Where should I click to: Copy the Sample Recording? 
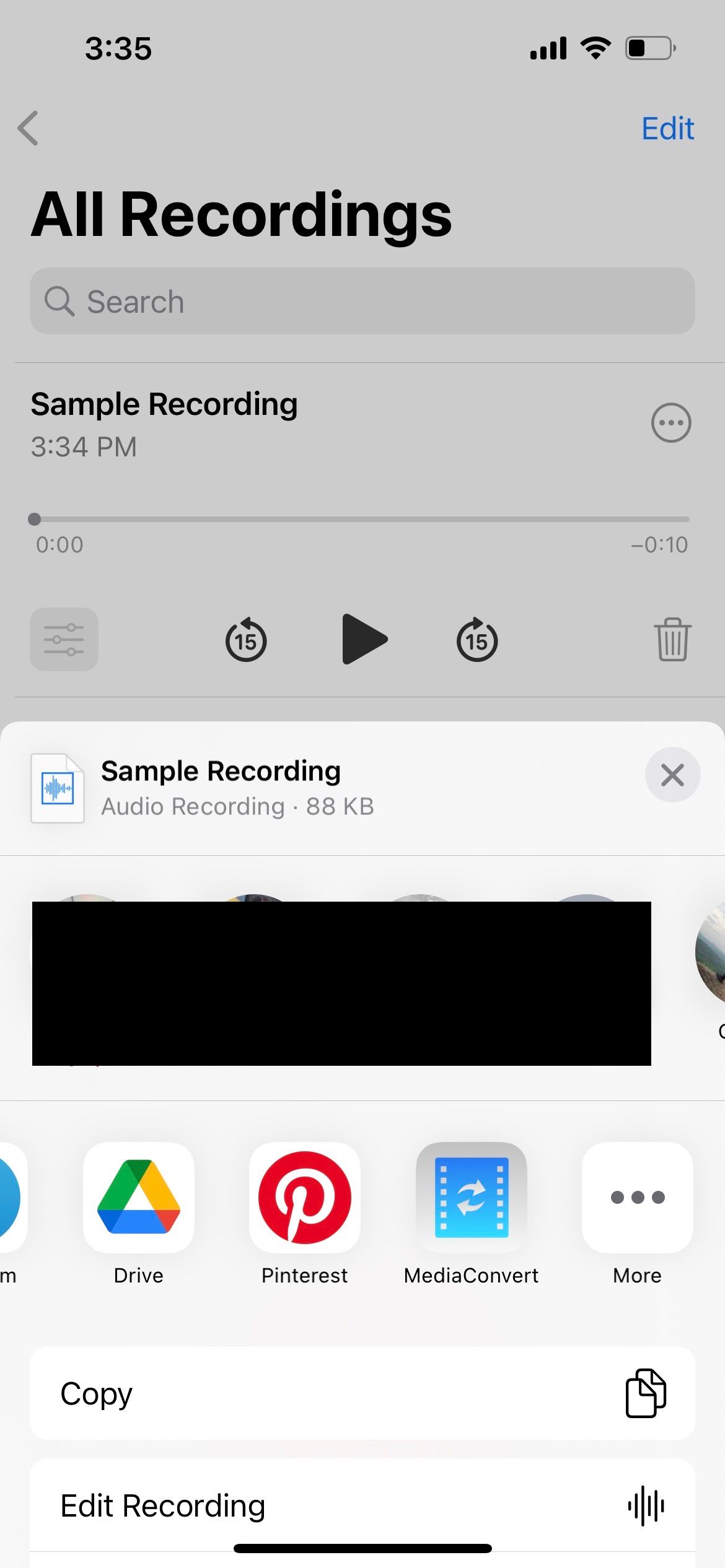coord(362,1393)
